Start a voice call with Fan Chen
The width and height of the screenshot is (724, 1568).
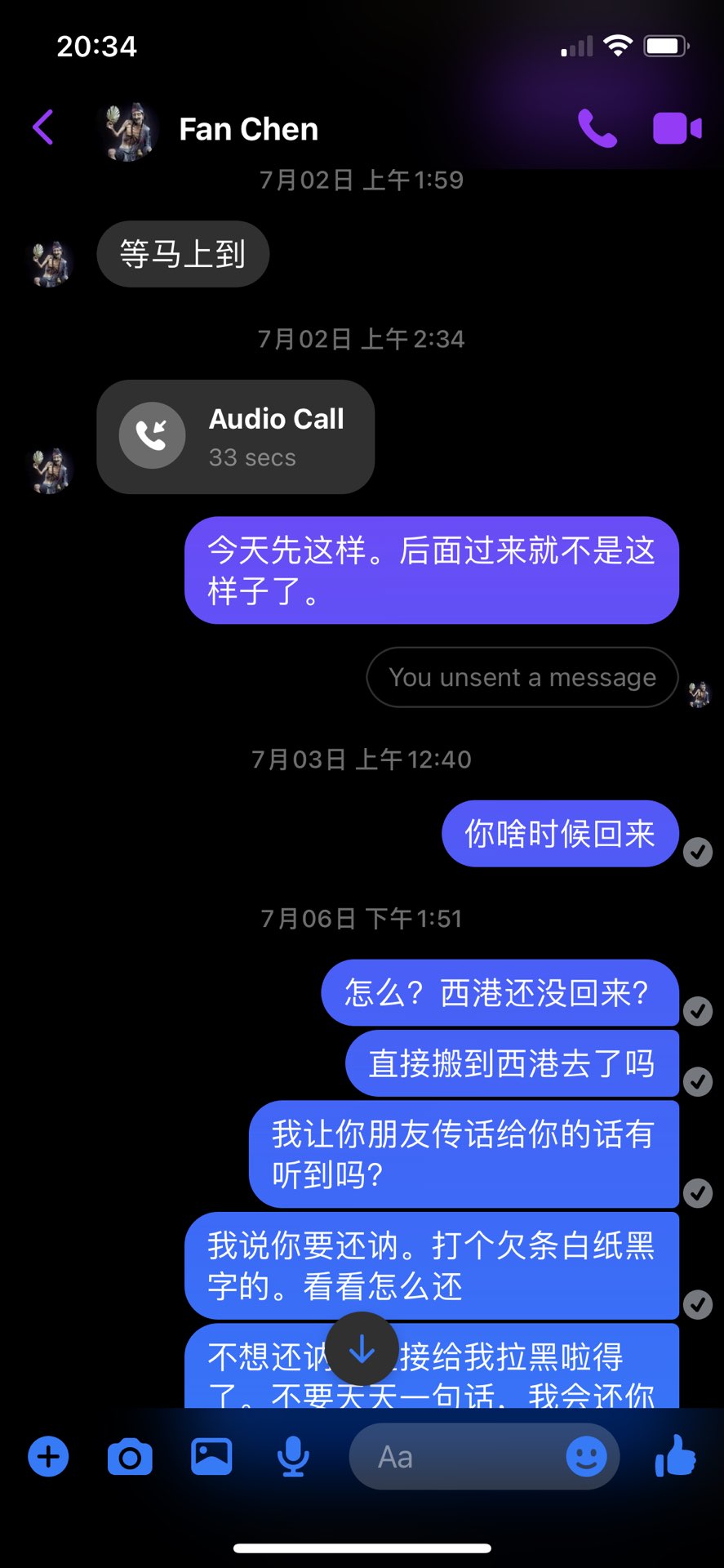click(x=597, y=128)
